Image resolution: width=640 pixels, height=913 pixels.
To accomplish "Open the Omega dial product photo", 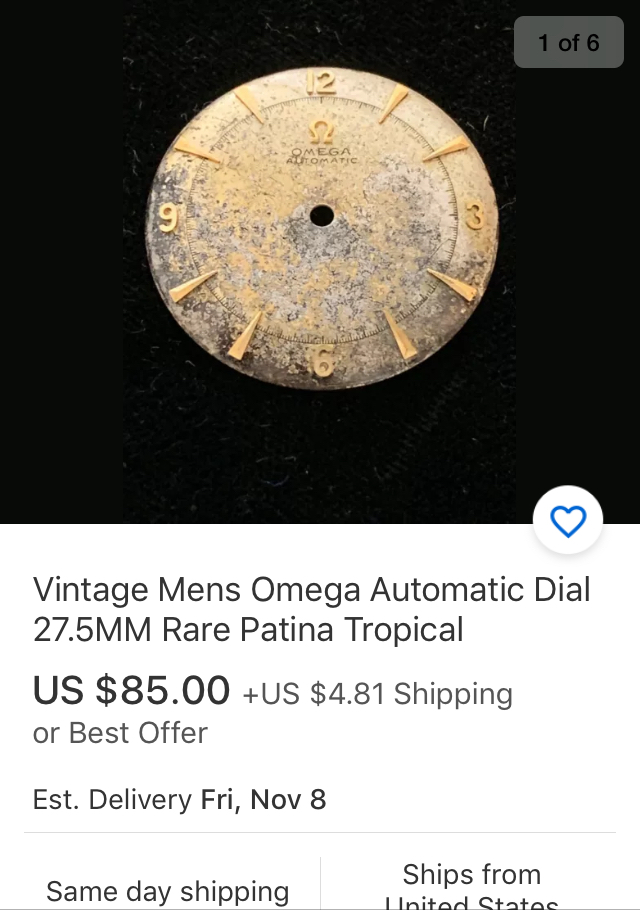I will click(320, 230).
